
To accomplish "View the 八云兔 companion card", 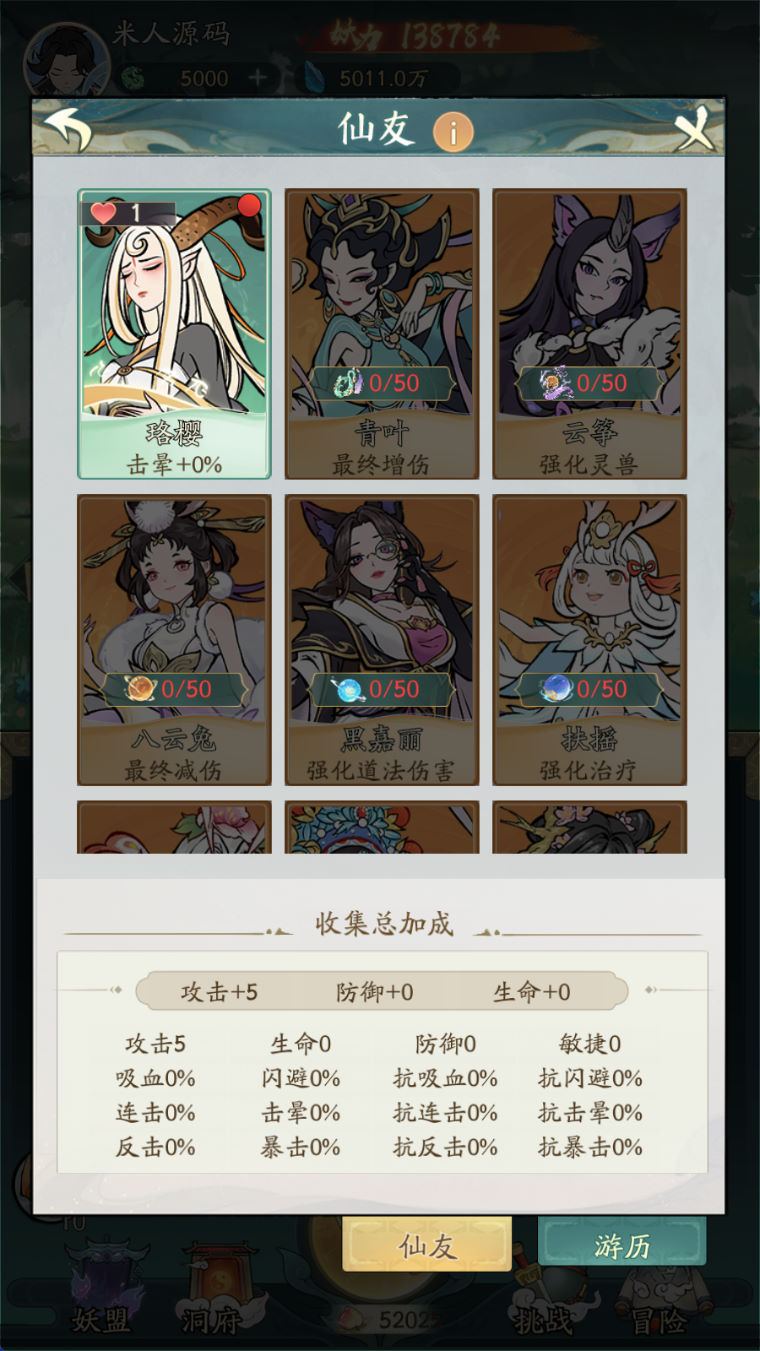I will (x=174, y=640).
